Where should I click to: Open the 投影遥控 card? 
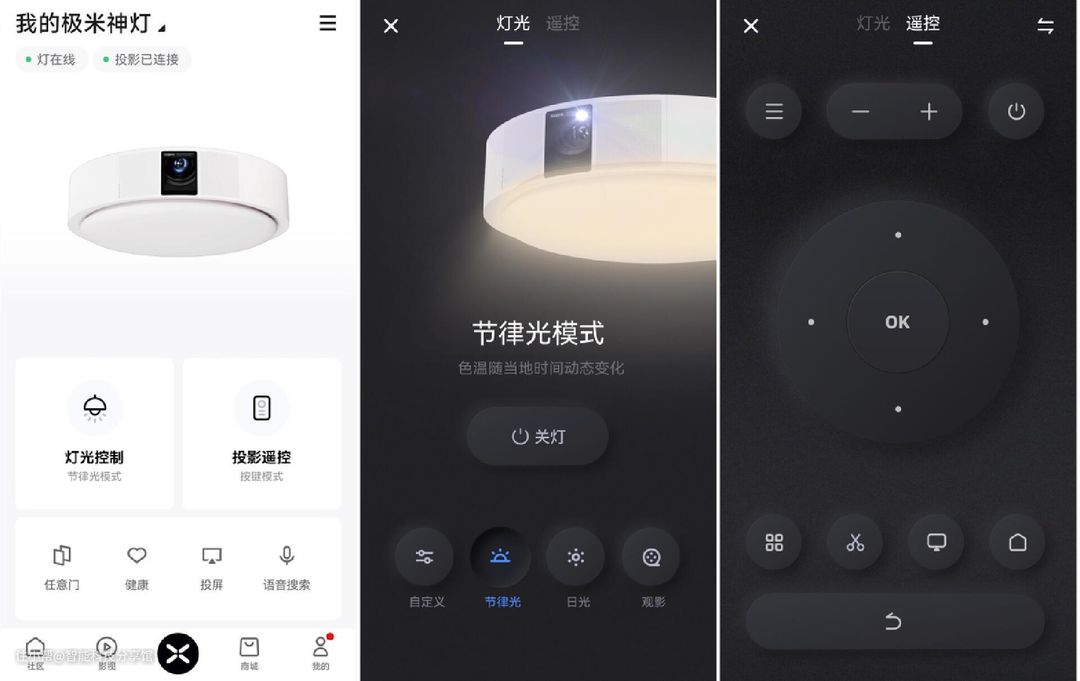(x=261, y=433)
